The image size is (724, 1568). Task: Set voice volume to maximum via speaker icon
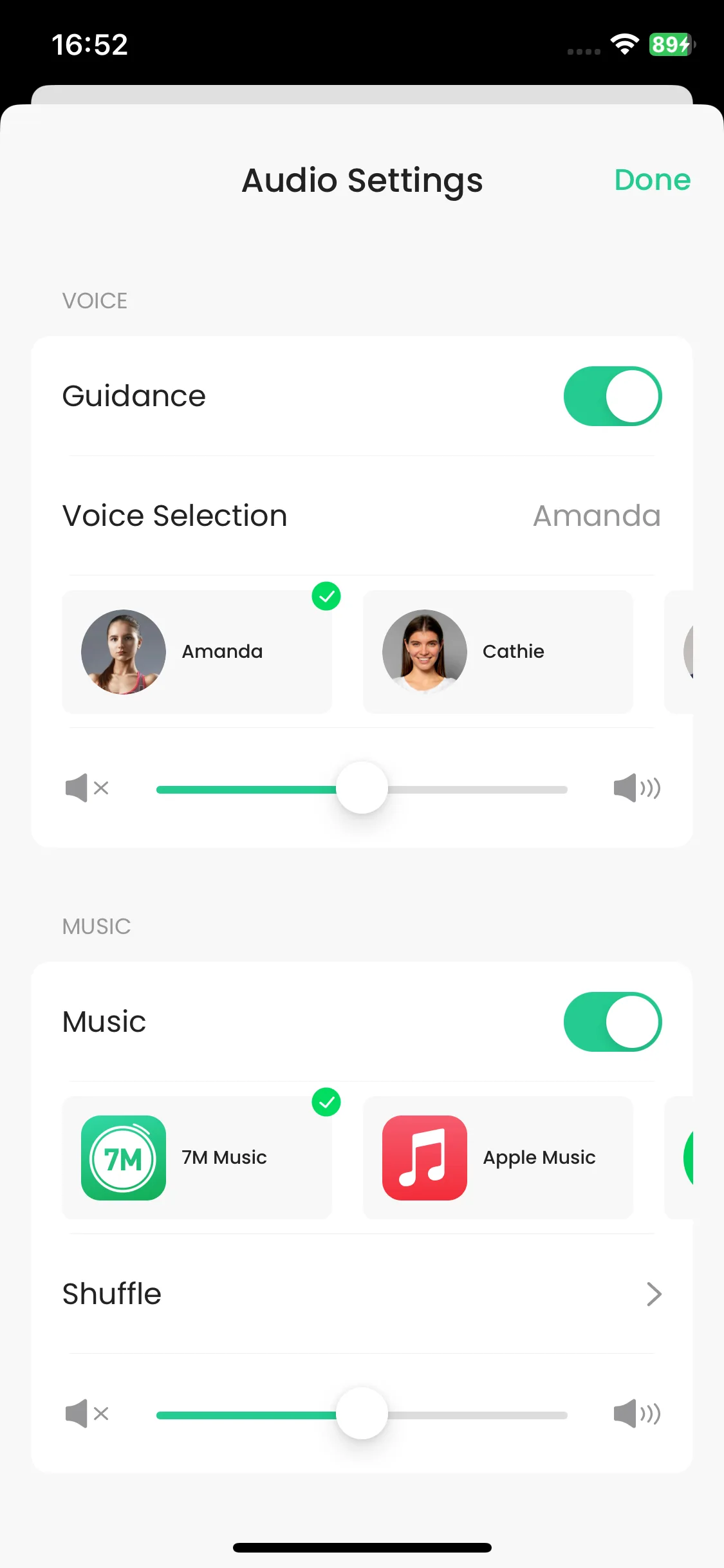click(636, 788)
